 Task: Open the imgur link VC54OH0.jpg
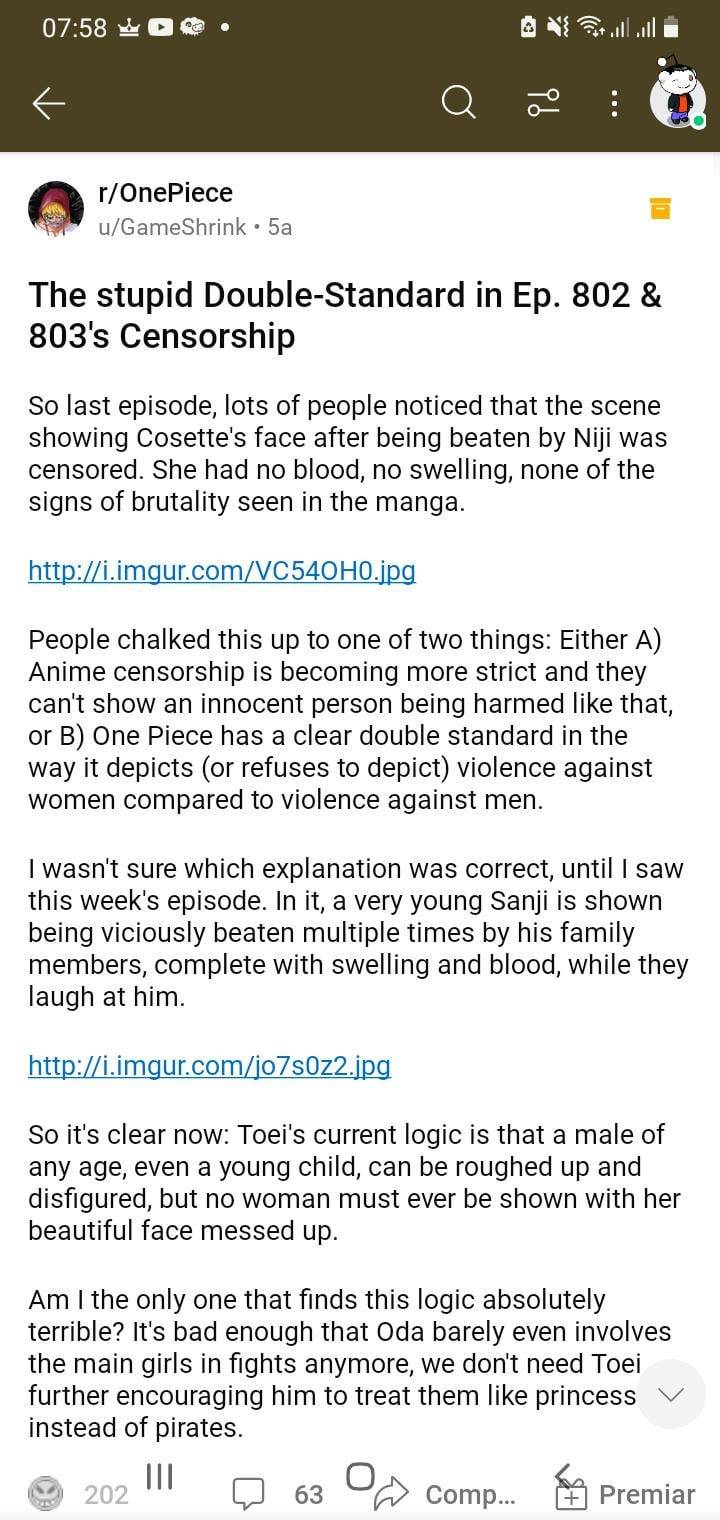[221, 571]
